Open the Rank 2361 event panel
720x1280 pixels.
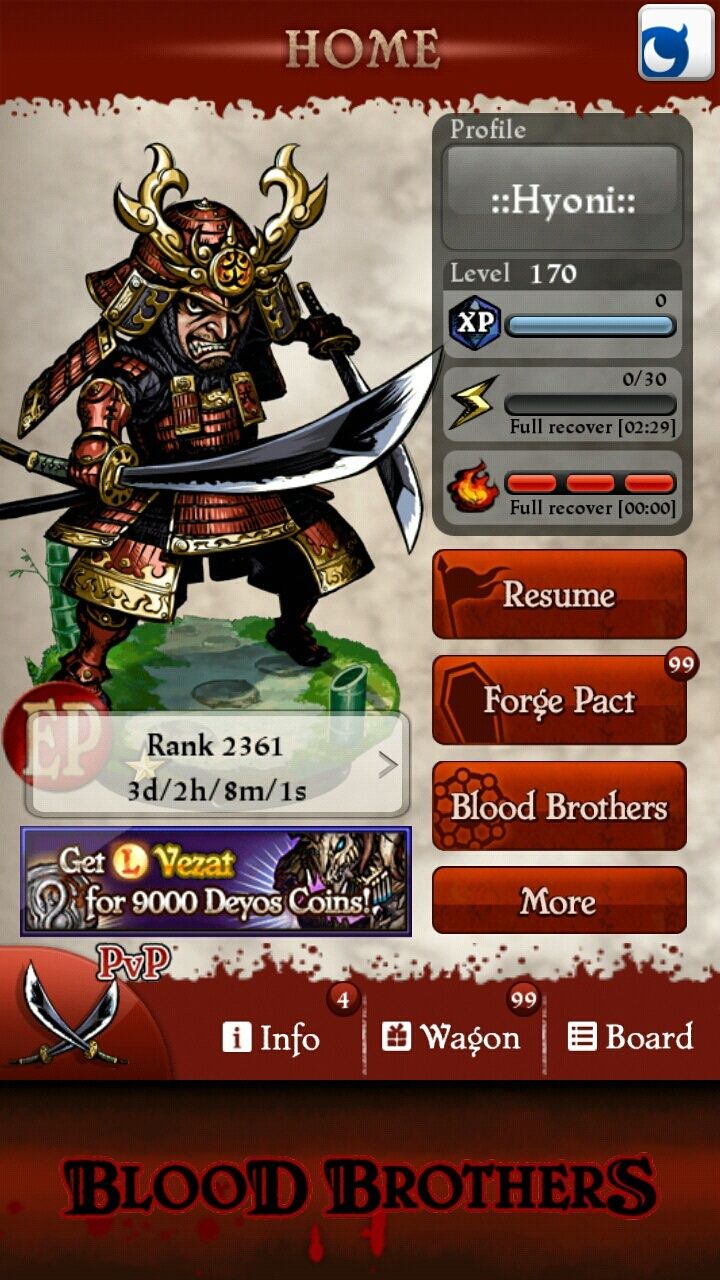(216, 765)
